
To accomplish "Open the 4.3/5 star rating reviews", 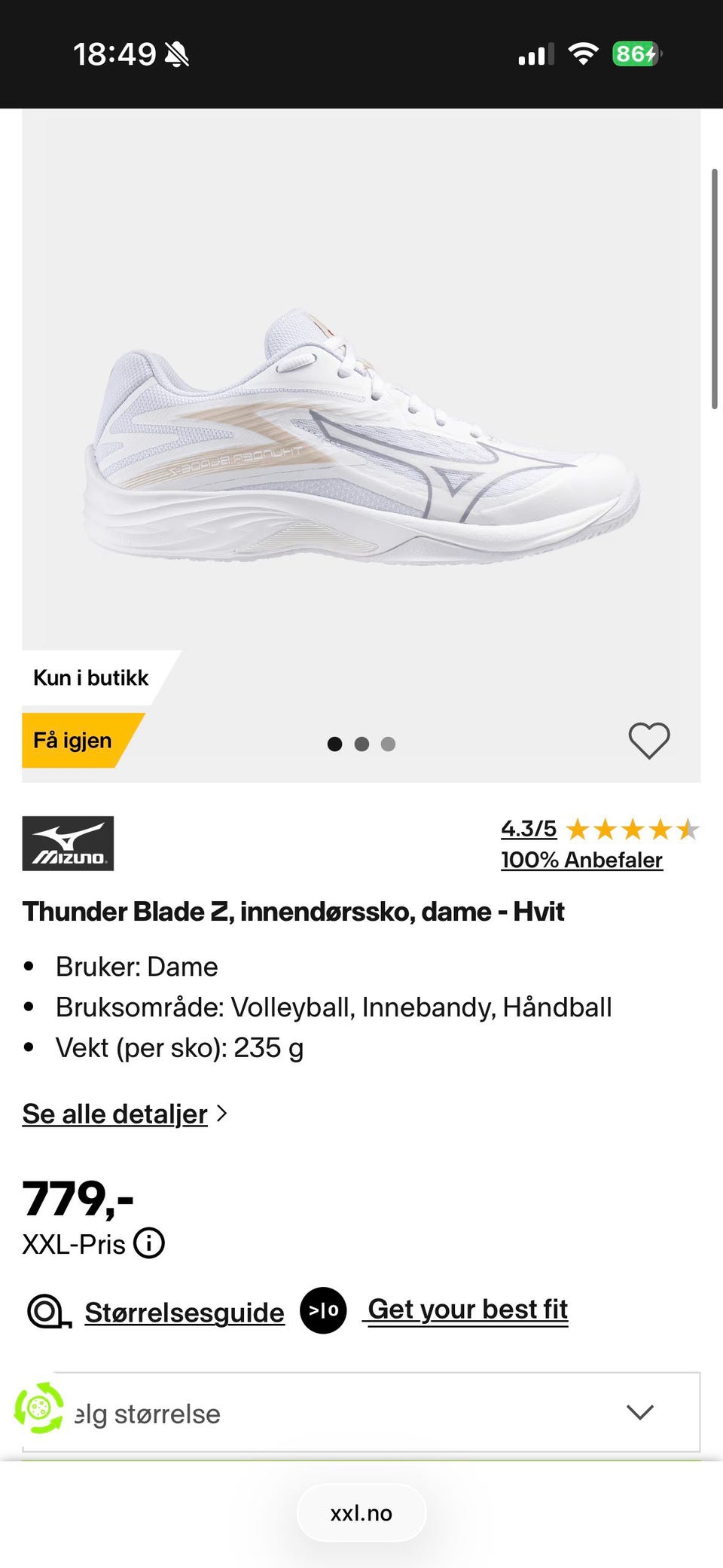I will click(x=599, y=830).
